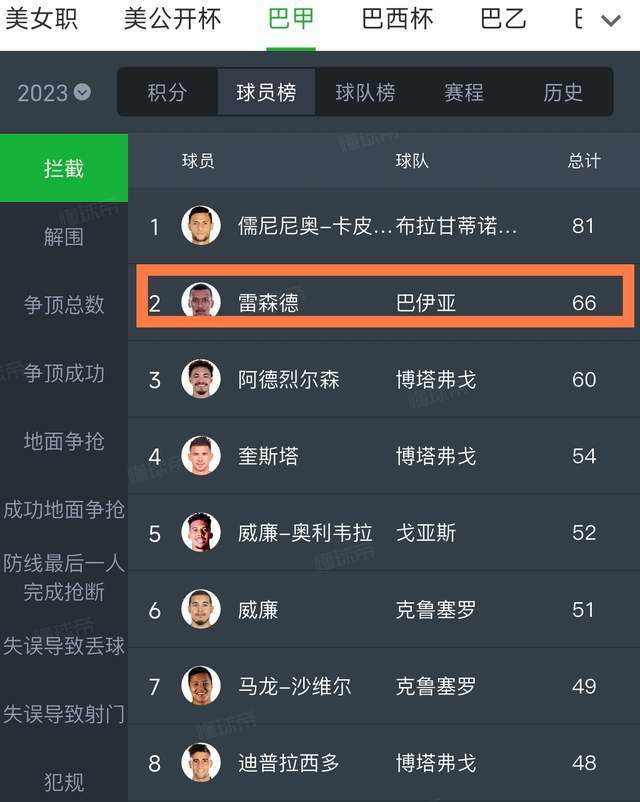The height and width of the screenshot is (802, 640).
Task: Switch to the 巴西杯 league tab
Action: click(x=397, y=18)
